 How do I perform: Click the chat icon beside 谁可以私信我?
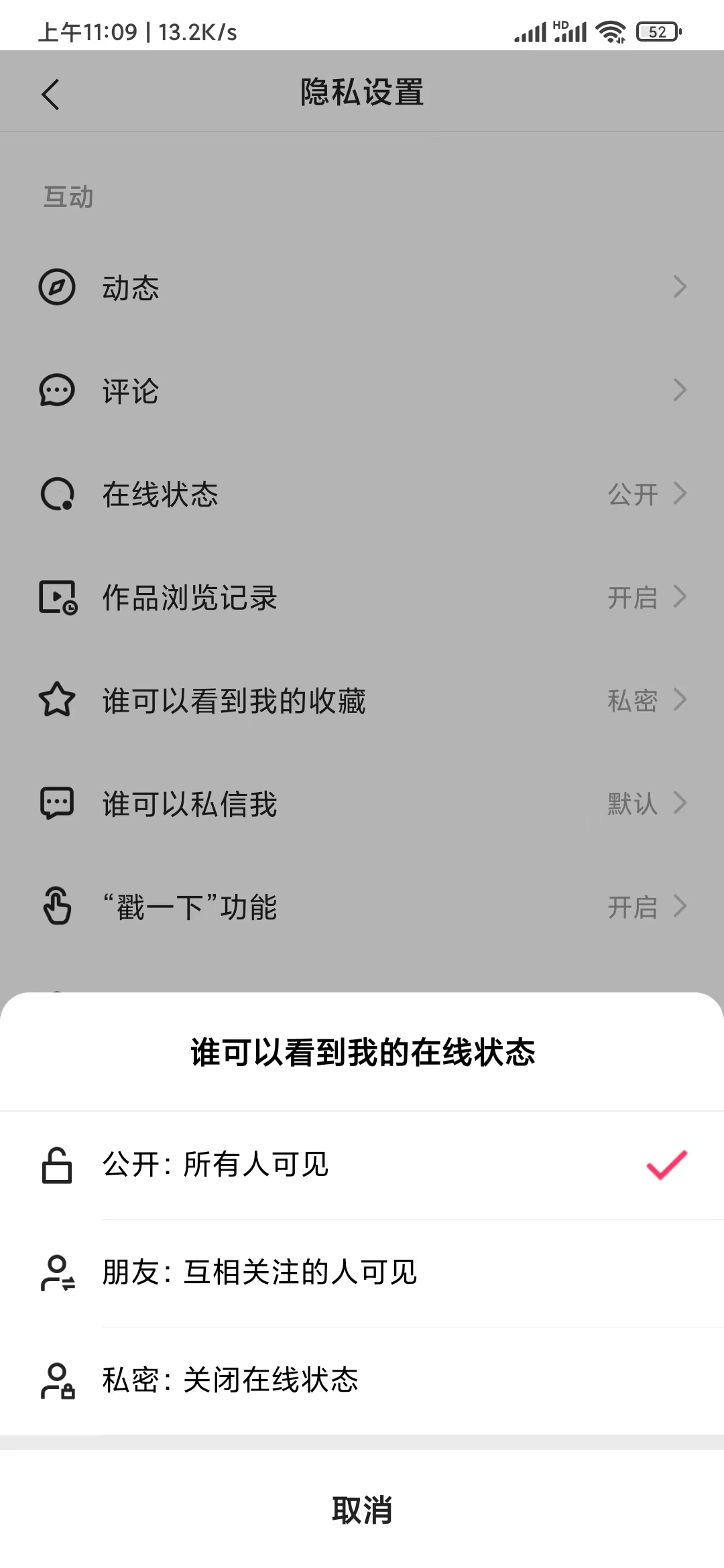[57, 803]
